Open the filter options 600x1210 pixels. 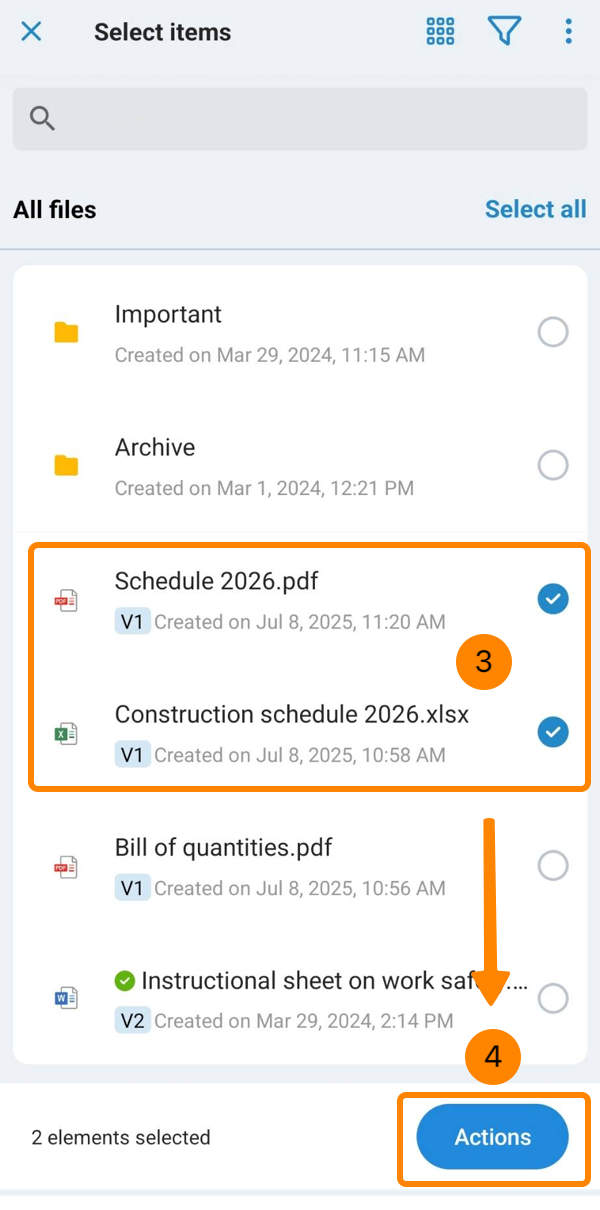[505, 32]
